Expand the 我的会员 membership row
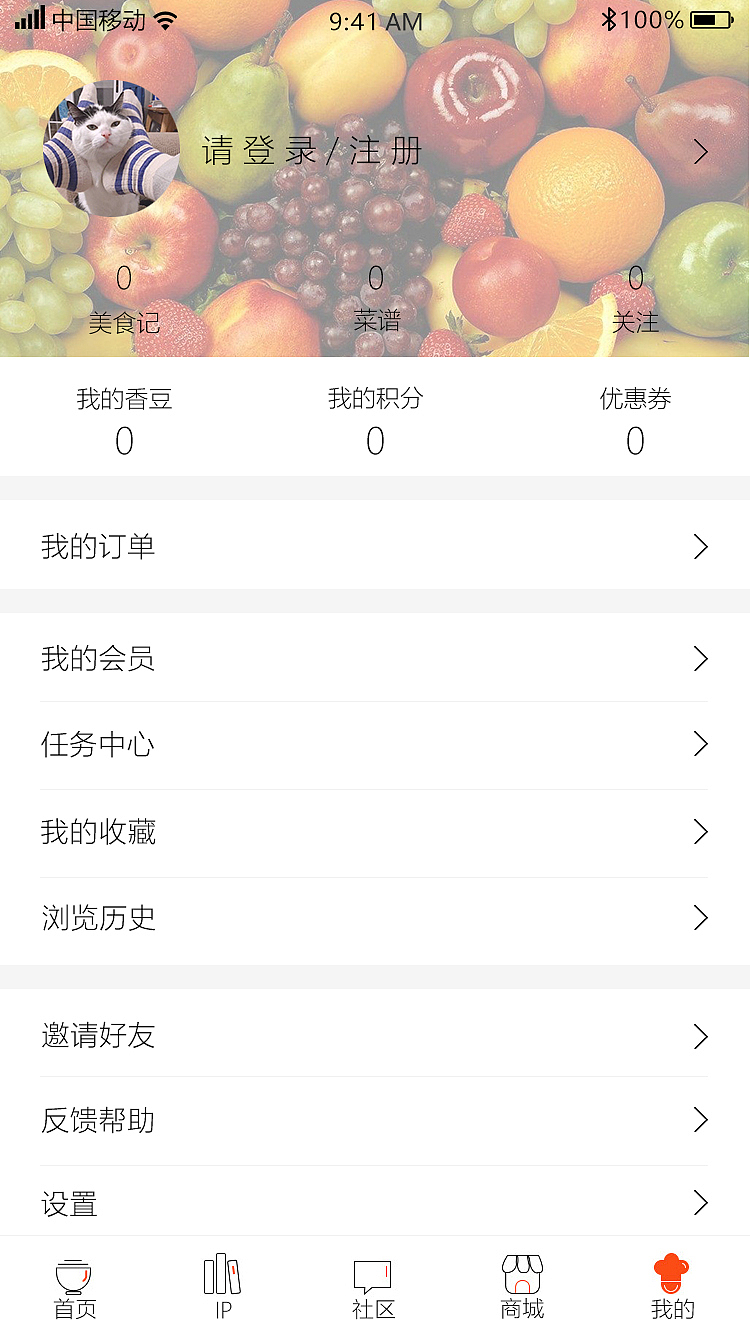 click(375, 658)
